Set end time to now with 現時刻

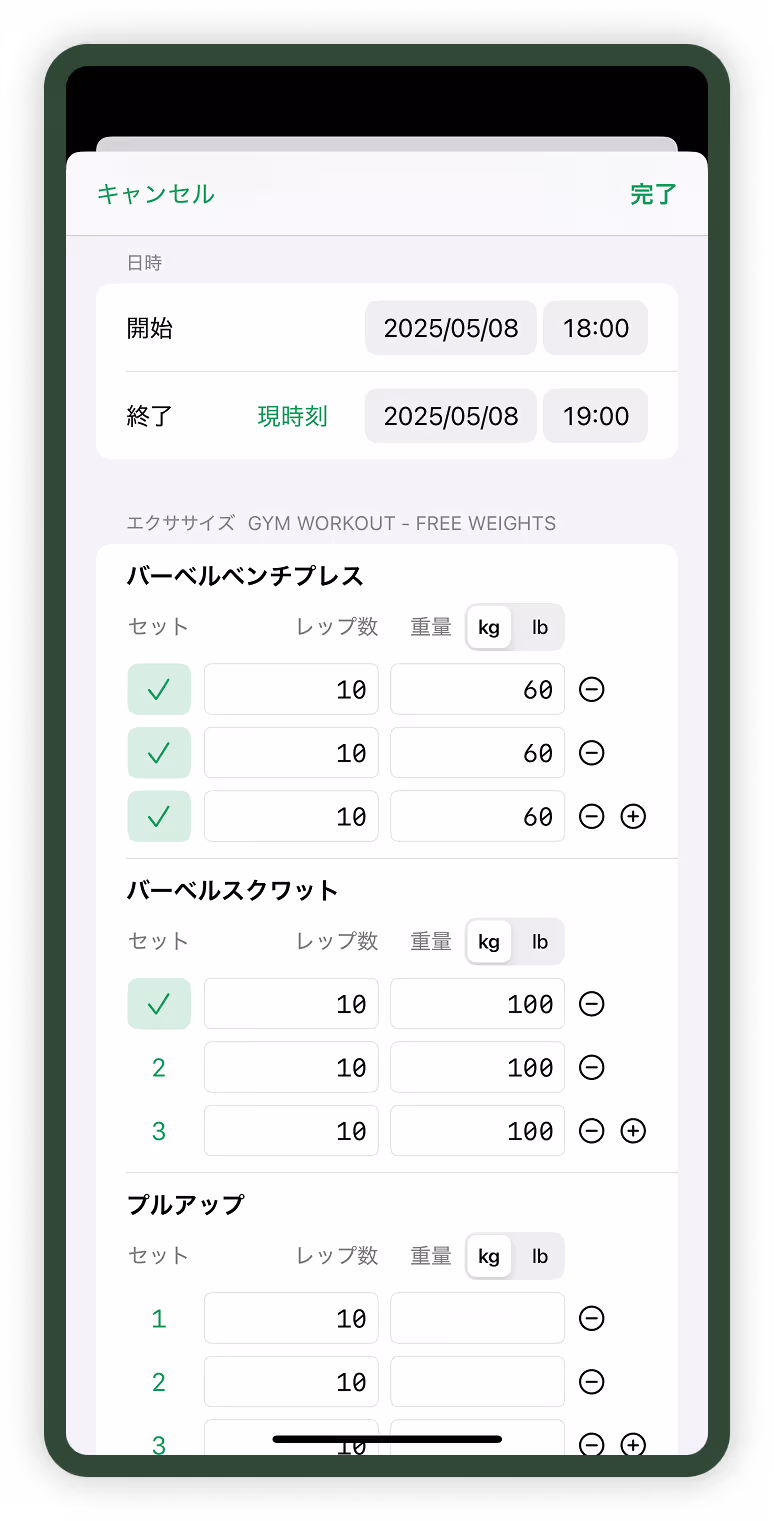point(292,416)
